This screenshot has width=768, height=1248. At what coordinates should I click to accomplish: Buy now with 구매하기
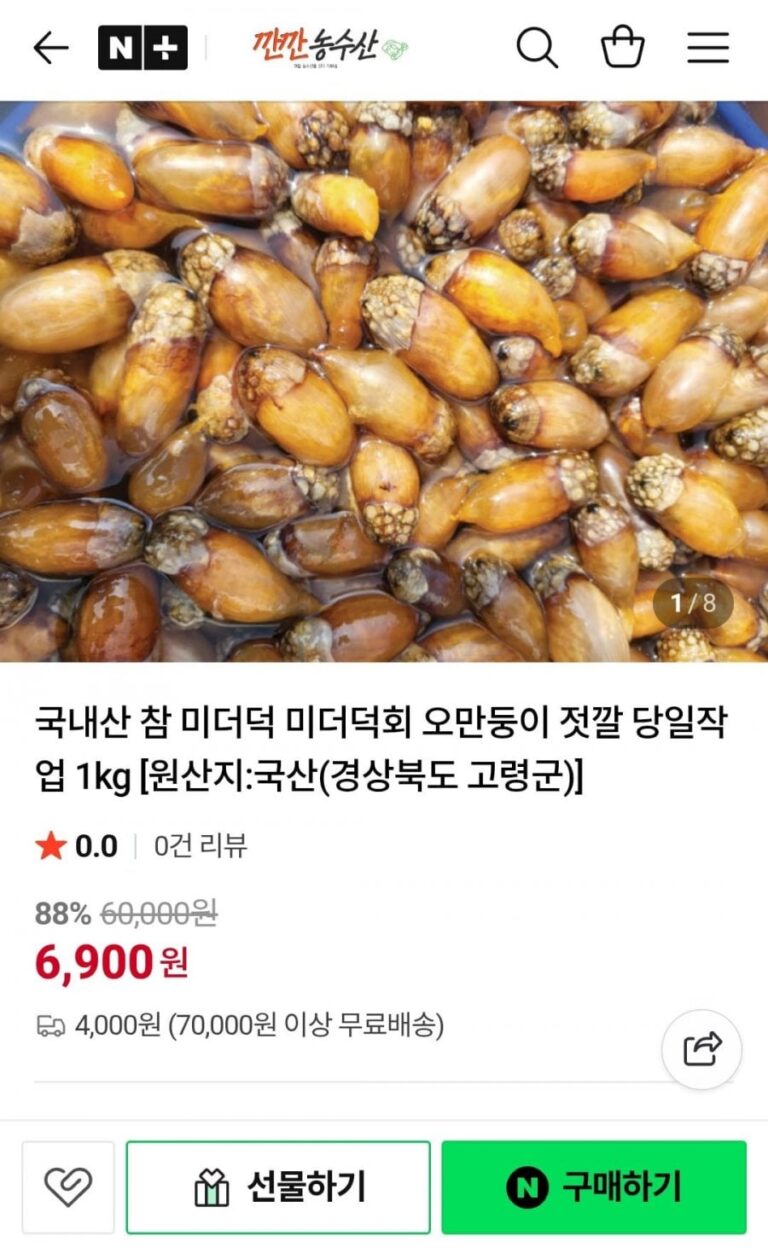594,1187
